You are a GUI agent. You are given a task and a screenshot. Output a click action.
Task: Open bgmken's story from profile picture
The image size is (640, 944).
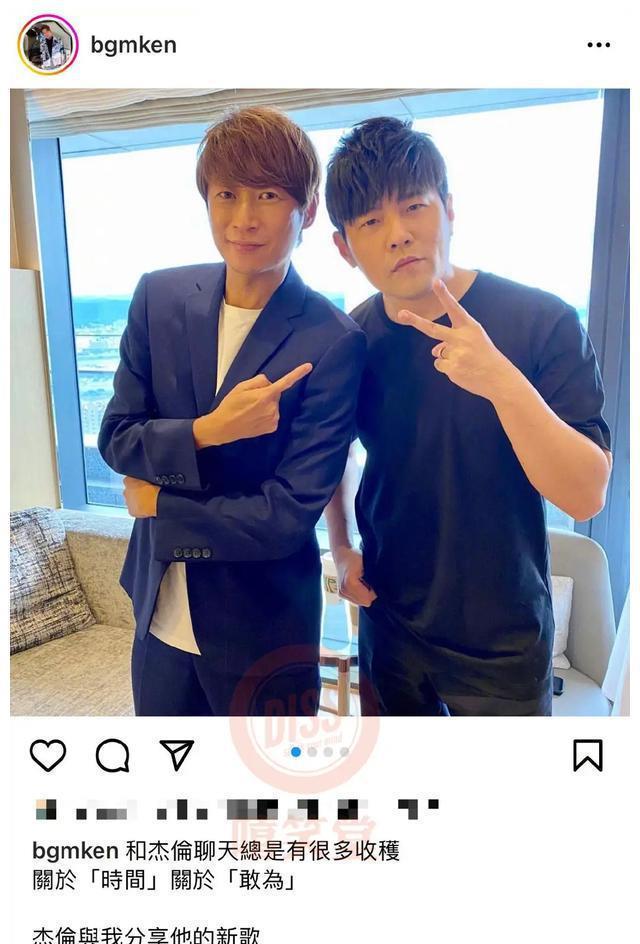click(47, 45)
